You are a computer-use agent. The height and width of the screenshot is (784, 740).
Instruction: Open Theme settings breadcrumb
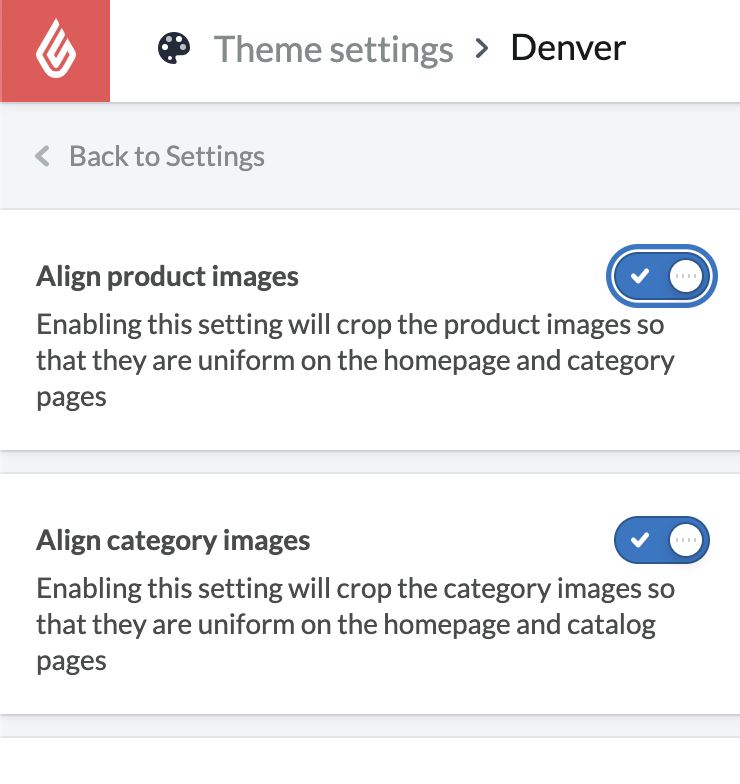[x=333, y=48]
